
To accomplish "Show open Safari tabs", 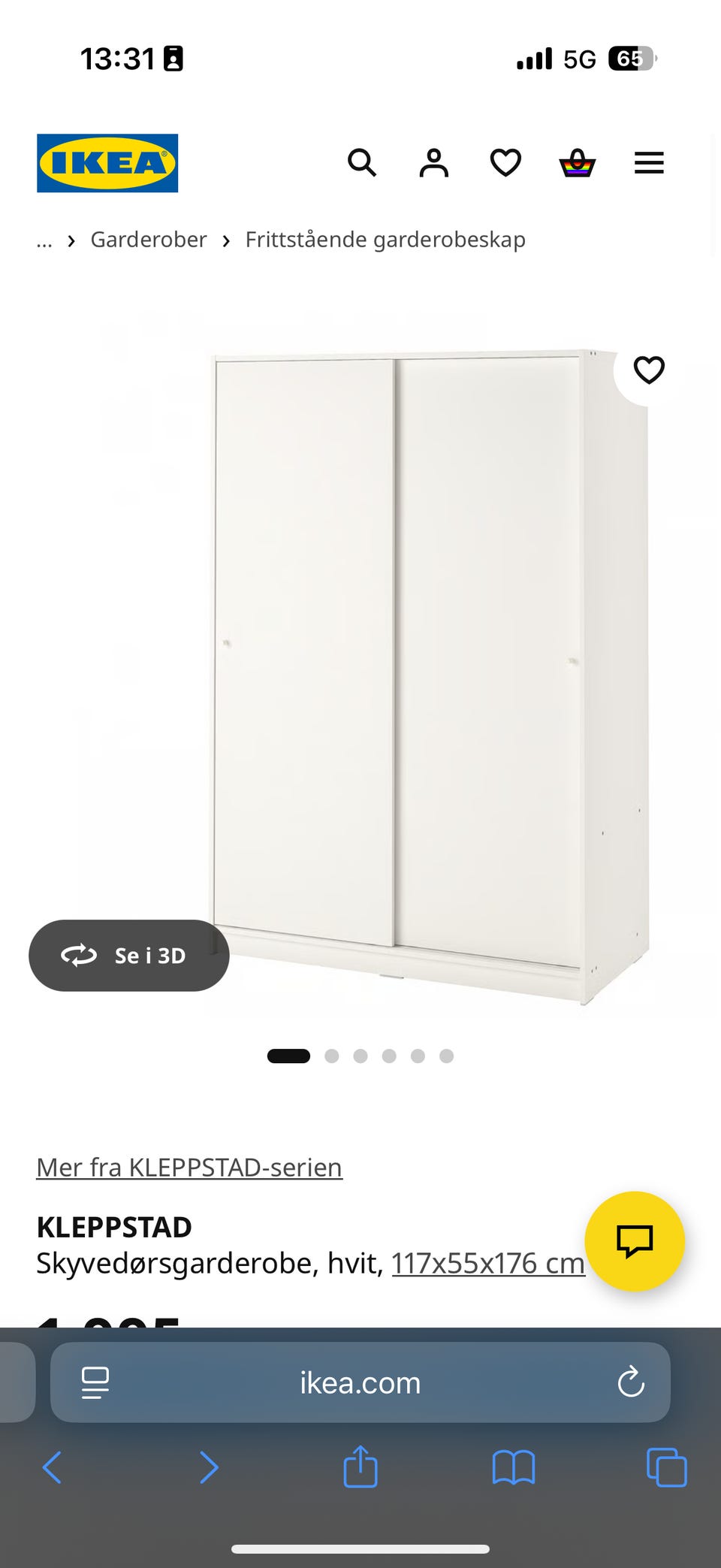I will click(667, 1467).
